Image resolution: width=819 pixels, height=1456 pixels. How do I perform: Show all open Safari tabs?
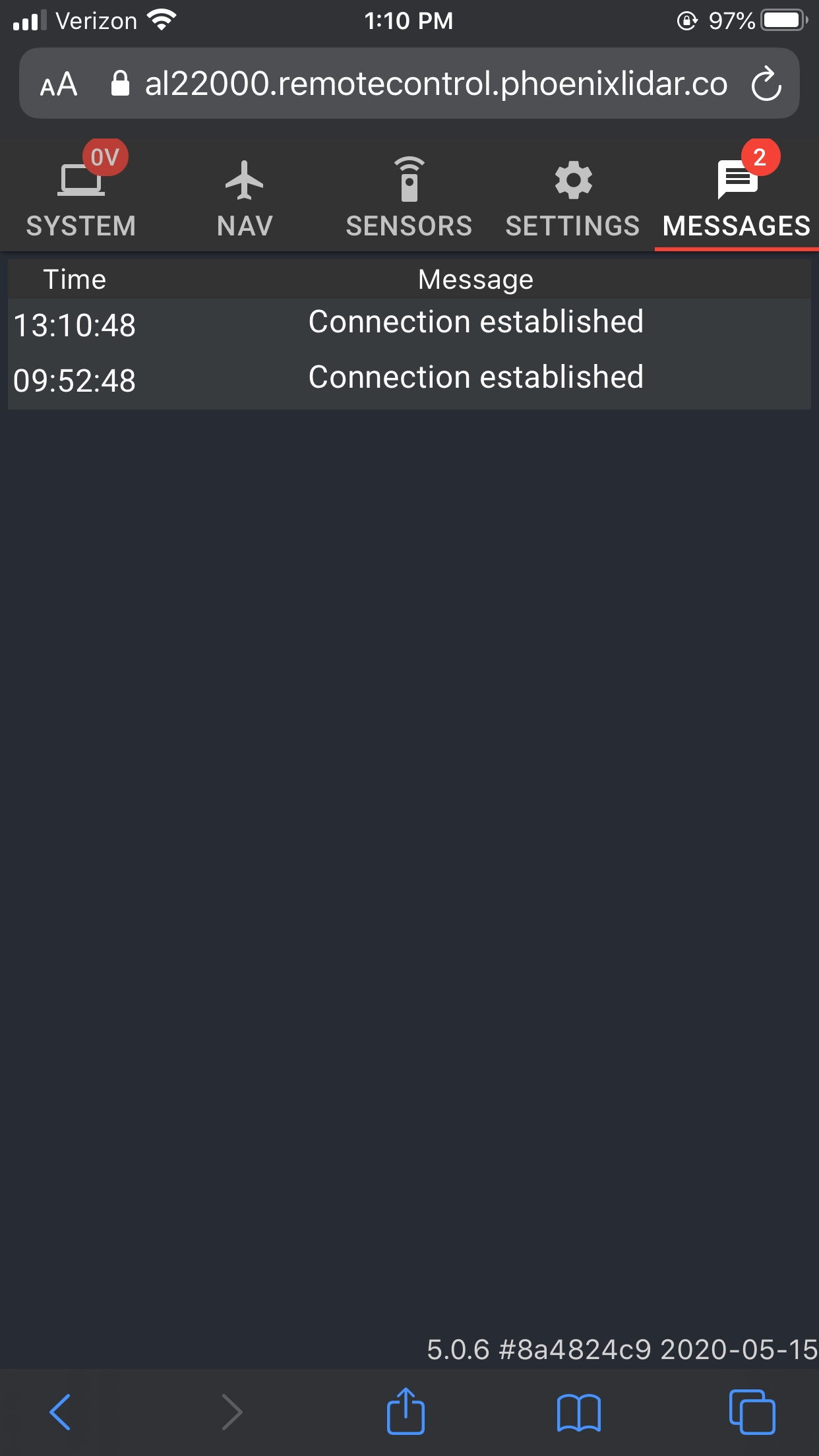click(752, 1412)
